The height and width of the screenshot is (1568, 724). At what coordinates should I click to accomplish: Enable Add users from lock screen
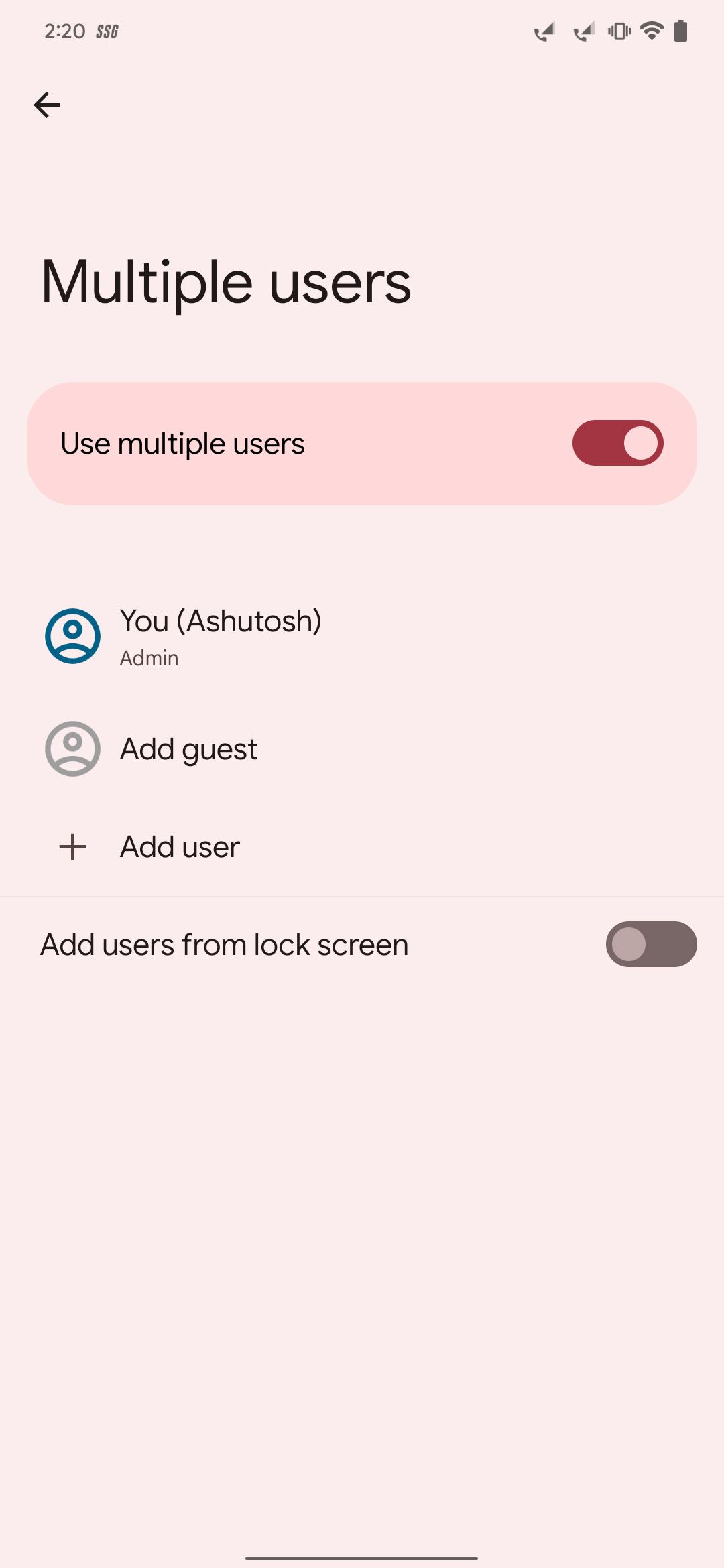click(650, 944)
